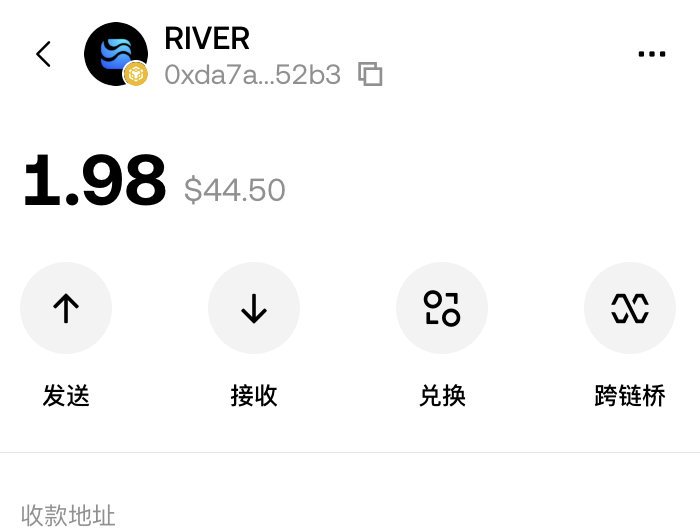Copy the RIVER contract address
700x532 pixels.
tap(370, 74)
